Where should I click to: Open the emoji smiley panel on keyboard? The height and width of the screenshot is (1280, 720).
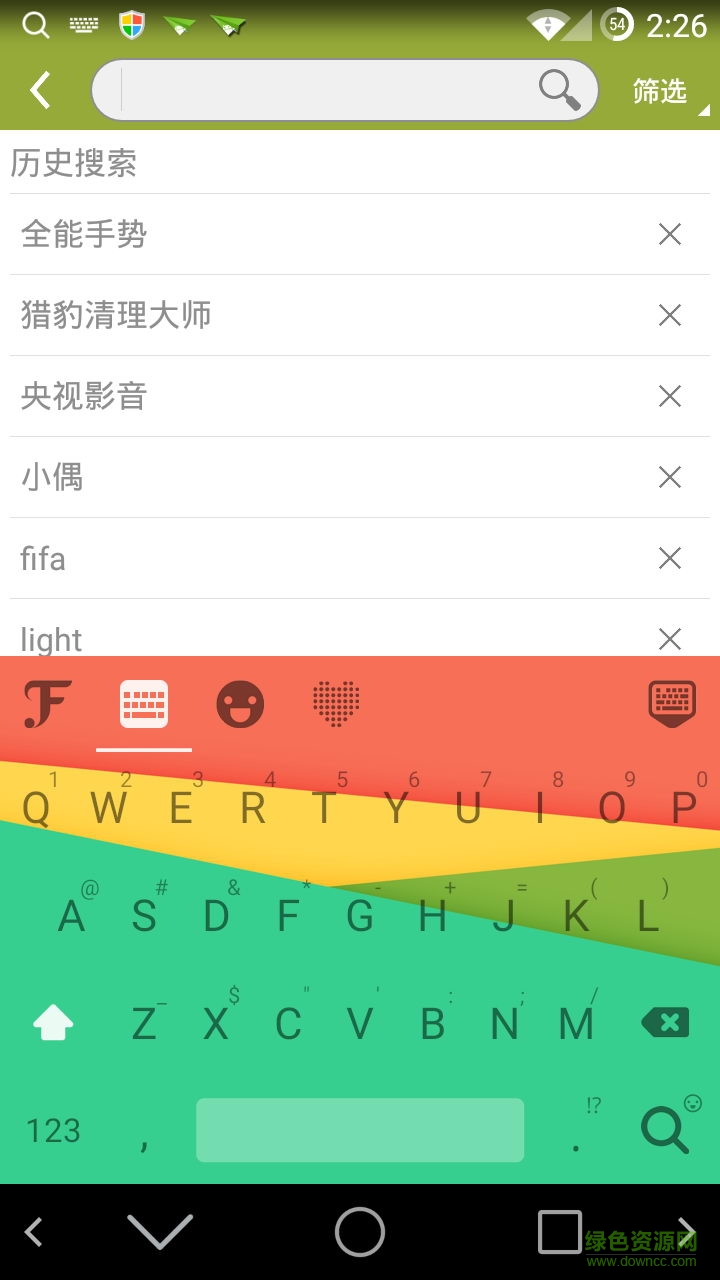pyautogui.click(x=240, y=703)
